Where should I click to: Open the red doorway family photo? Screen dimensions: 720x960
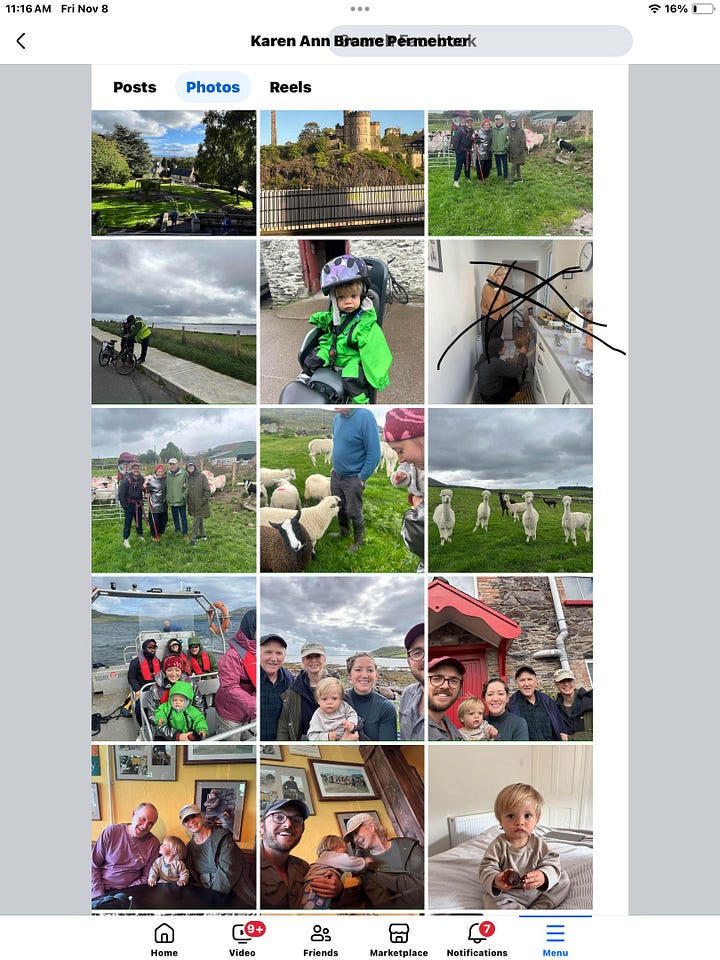click(x=510, y=657)
